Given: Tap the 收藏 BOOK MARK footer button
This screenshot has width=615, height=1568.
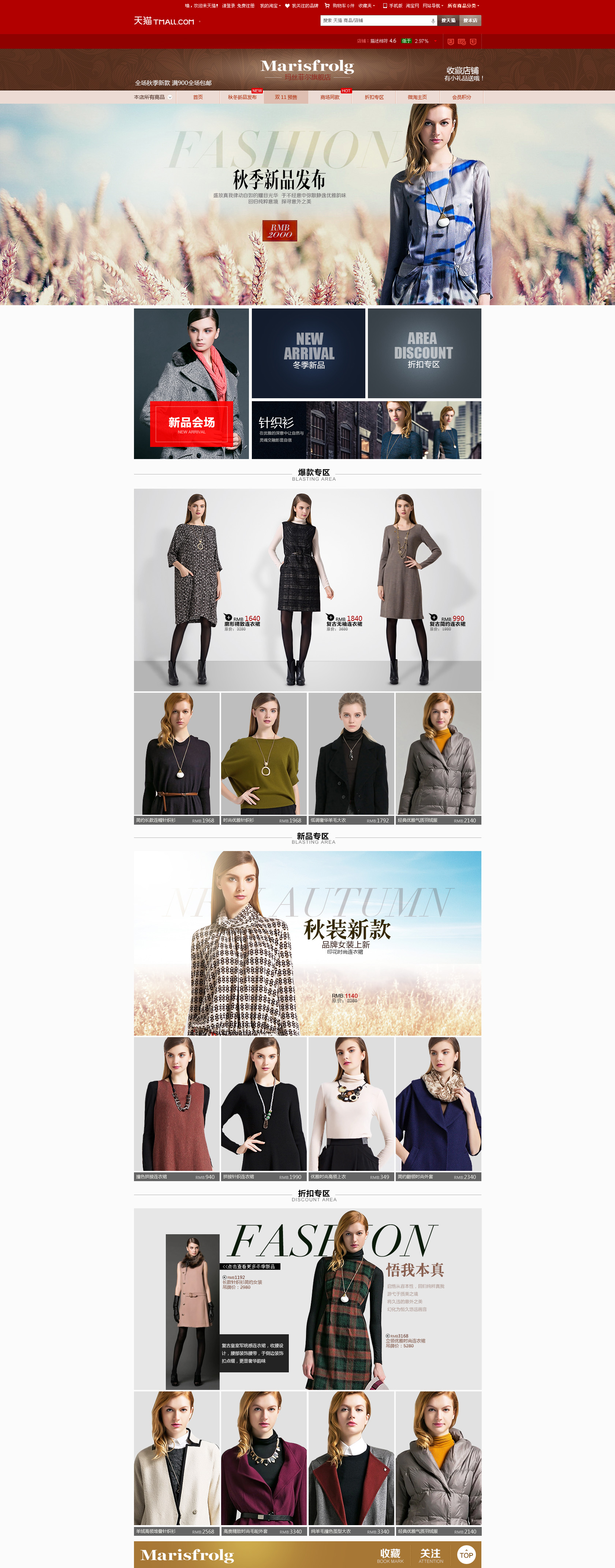Looking at the screenshot, I should coord(390,1555).
